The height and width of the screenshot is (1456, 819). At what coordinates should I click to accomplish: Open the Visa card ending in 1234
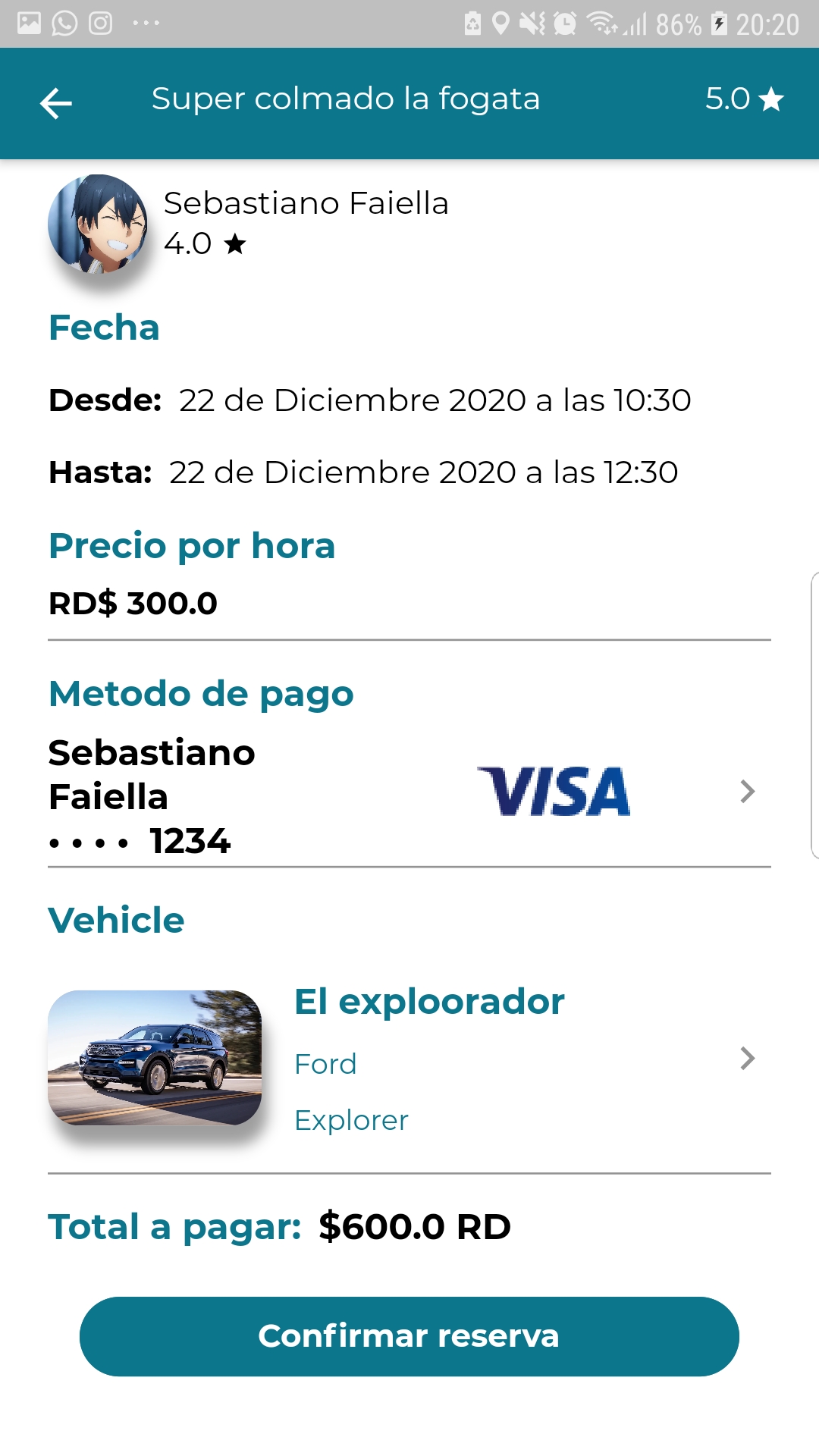coord(409,792)
